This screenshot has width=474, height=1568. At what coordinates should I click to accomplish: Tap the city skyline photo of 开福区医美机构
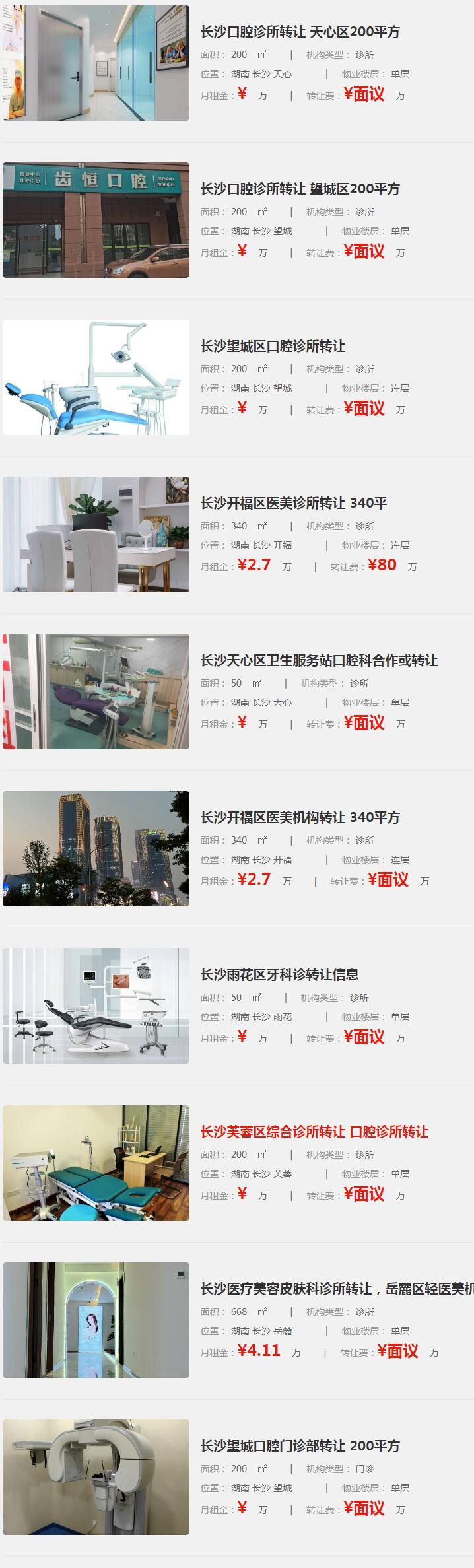pyautogui.click(x=96, y=848)
